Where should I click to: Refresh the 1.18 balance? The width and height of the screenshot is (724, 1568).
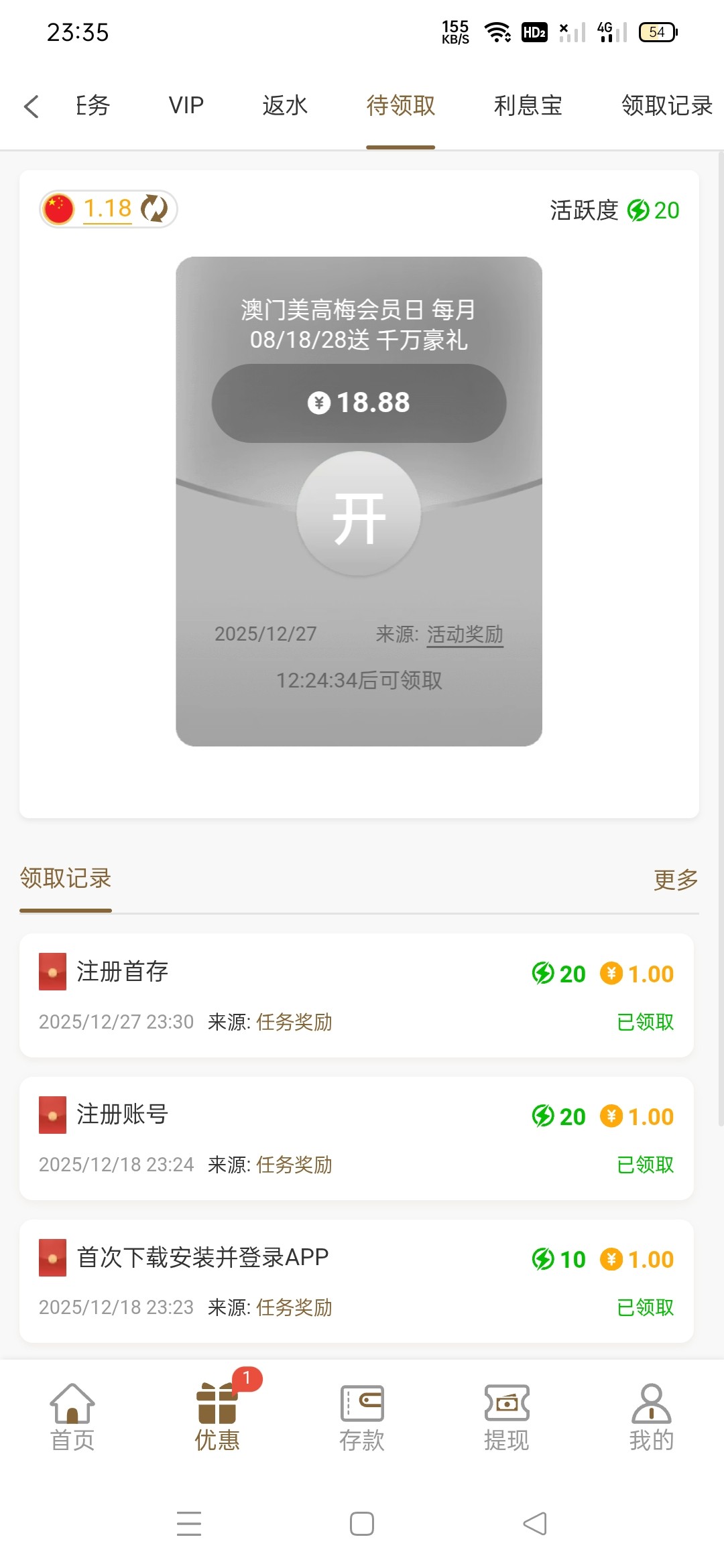155,208
